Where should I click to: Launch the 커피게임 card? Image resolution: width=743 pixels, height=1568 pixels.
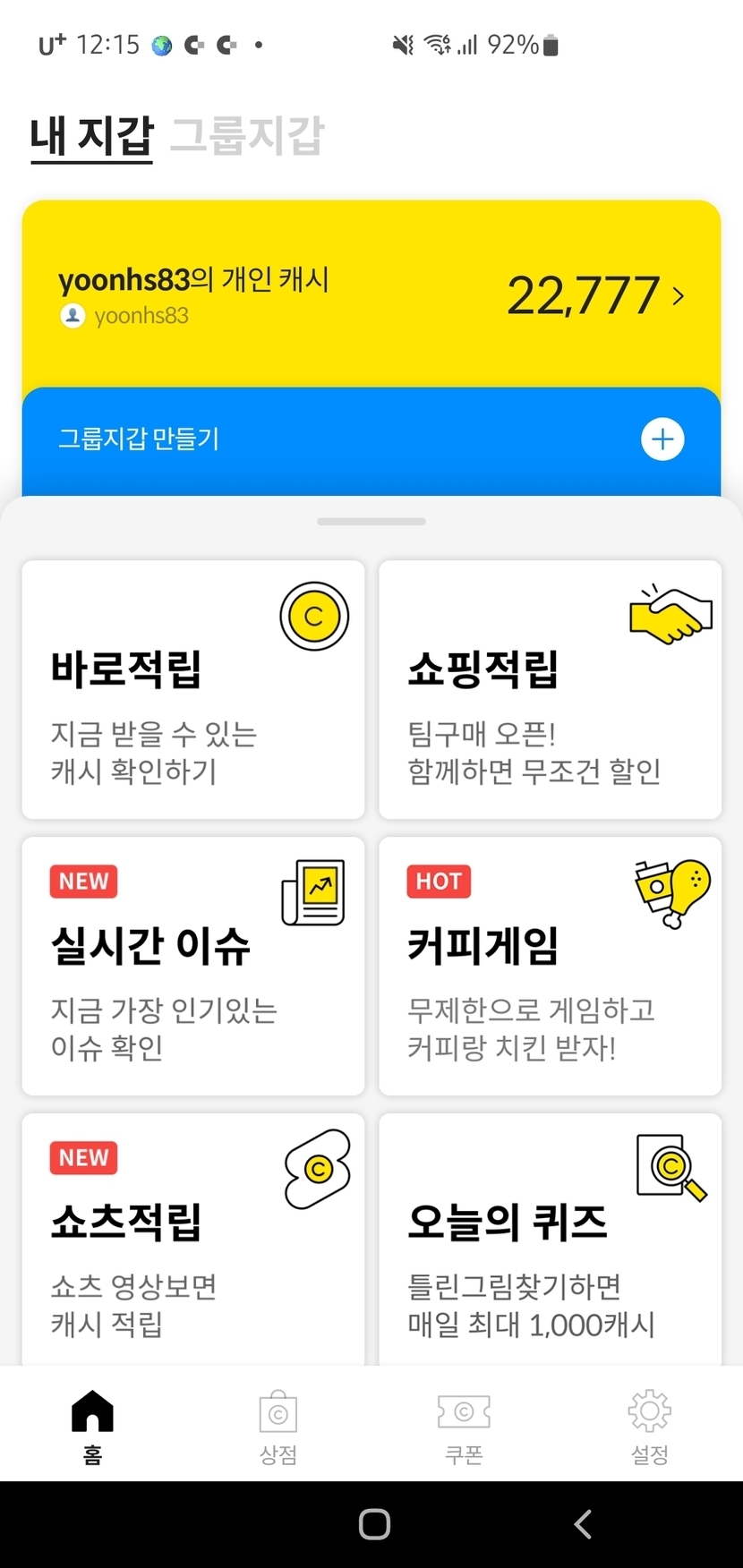(551, 966)
